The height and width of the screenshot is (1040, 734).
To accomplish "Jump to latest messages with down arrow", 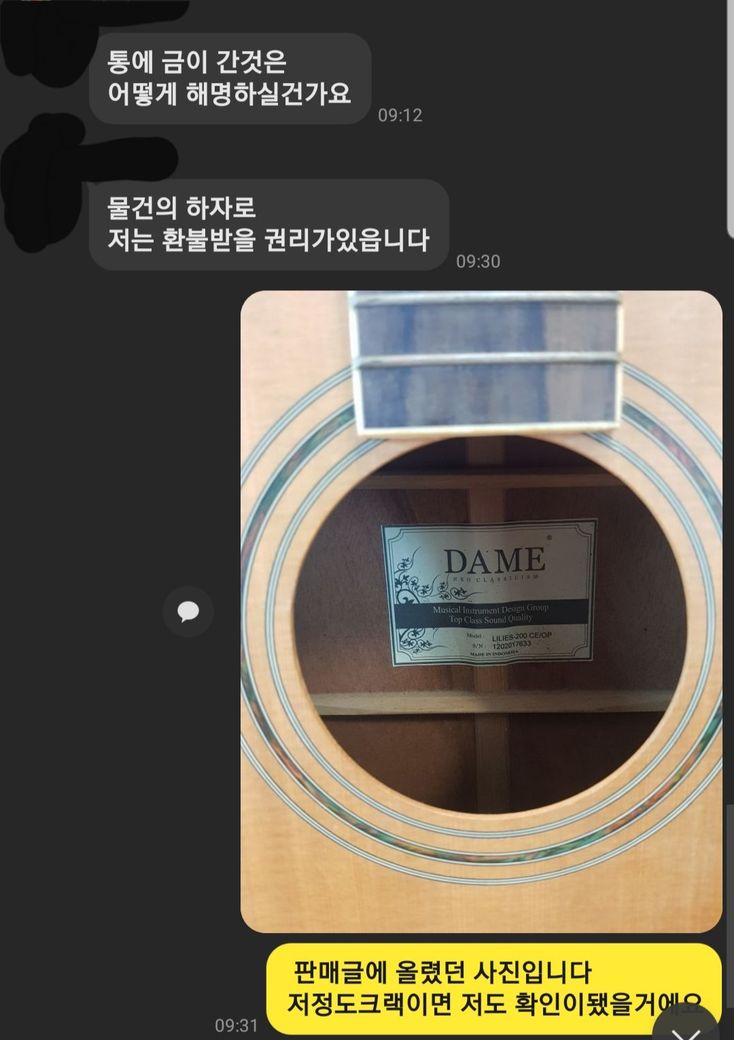I will click(688, 1026).
